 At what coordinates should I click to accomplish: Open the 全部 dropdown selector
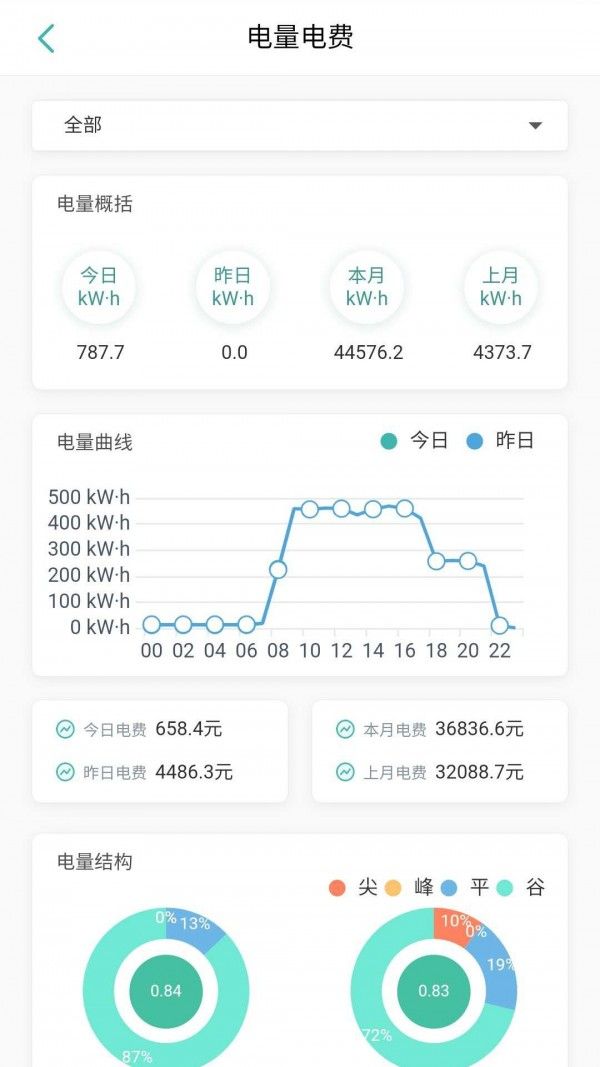(x=300, y=126)
